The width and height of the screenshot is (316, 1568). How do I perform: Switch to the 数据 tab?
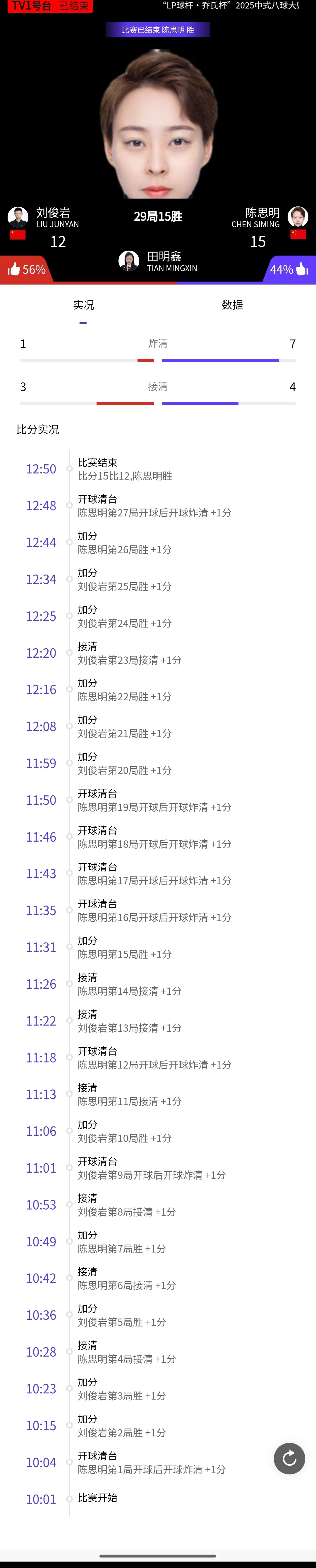232,305
